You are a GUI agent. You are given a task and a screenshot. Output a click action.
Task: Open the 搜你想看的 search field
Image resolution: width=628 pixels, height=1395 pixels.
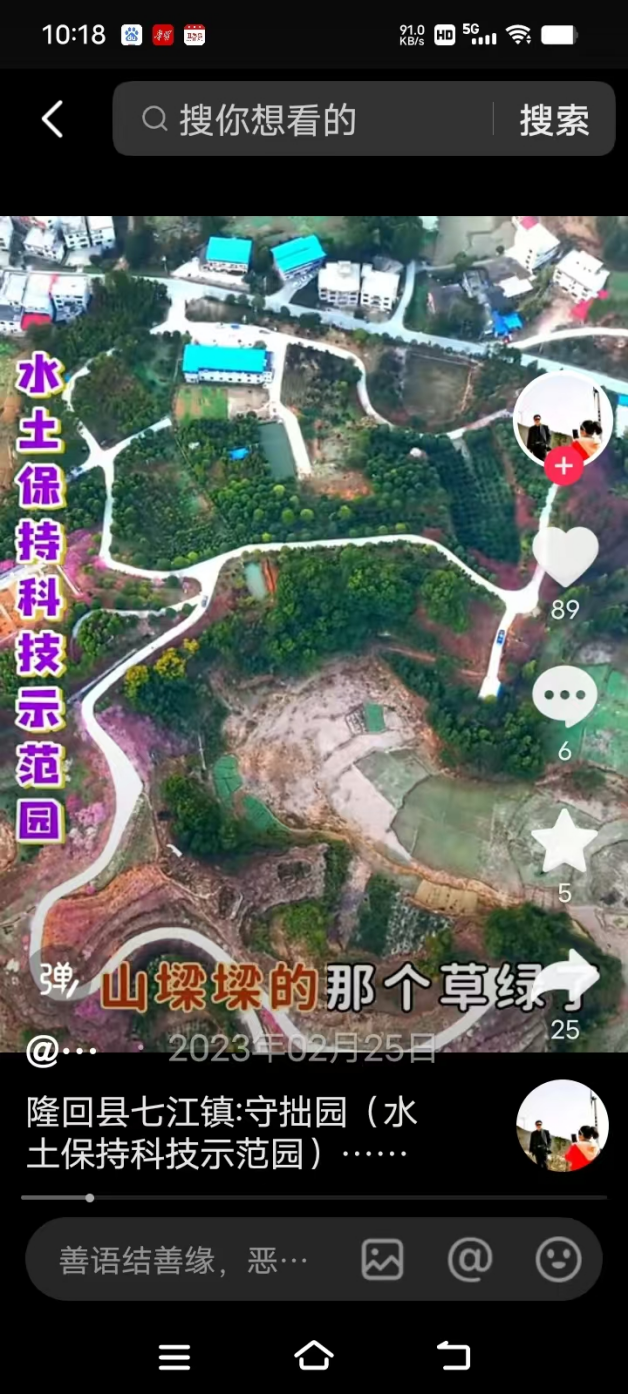300,120
